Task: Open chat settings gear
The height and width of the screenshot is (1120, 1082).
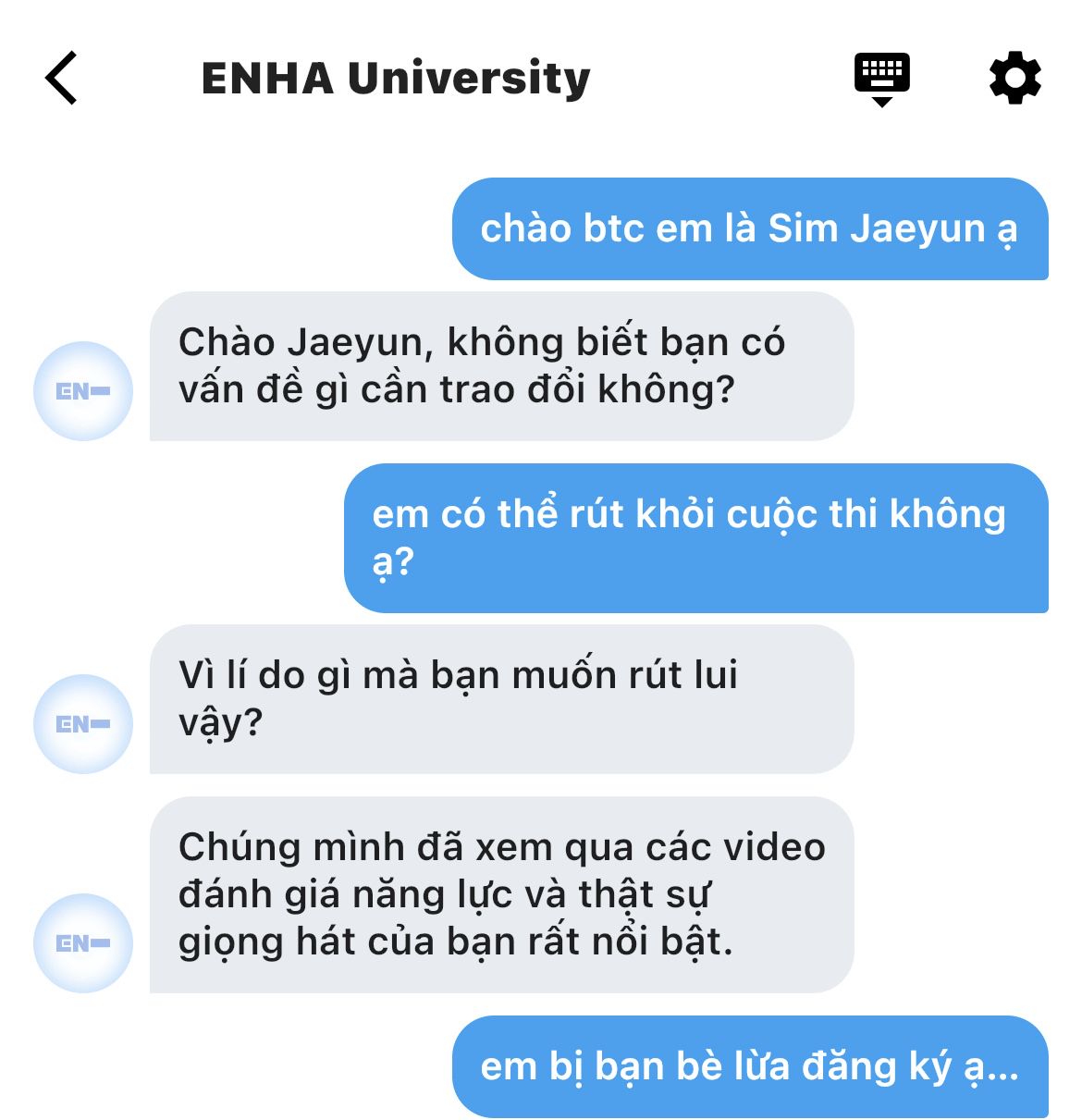Action: point(1014,79)
